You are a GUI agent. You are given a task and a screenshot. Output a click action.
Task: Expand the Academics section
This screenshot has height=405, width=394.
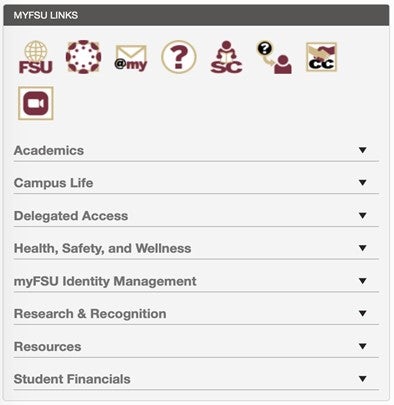(196, 151)
